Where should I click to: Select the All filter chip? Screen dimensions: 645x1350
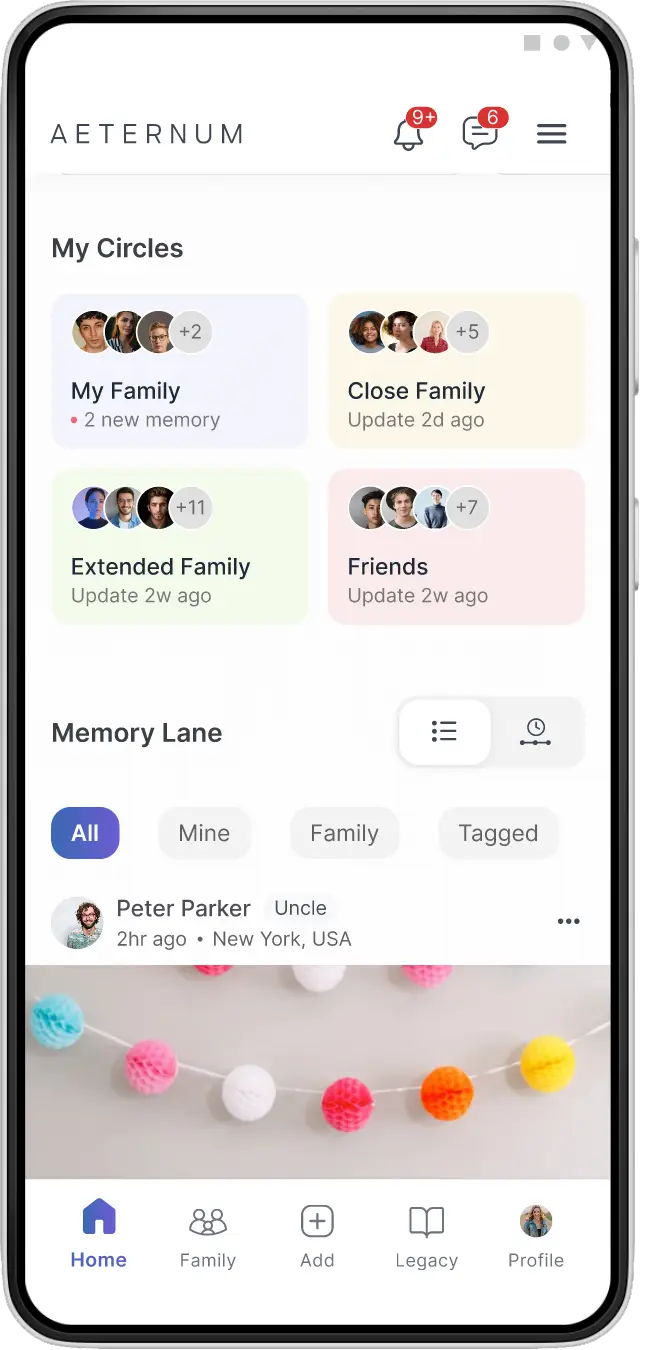click(85, 833)
